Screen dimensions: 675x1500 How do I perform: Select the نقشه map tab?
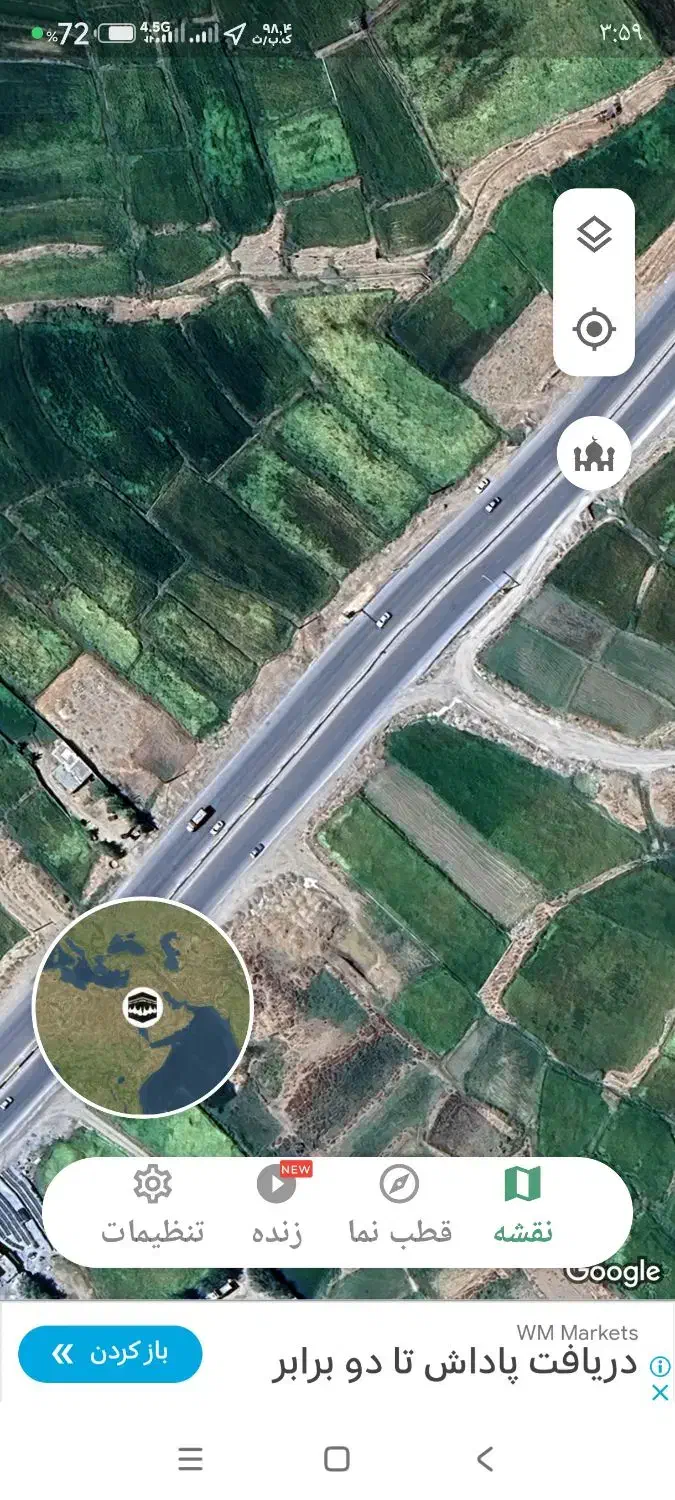(523, 1207)
